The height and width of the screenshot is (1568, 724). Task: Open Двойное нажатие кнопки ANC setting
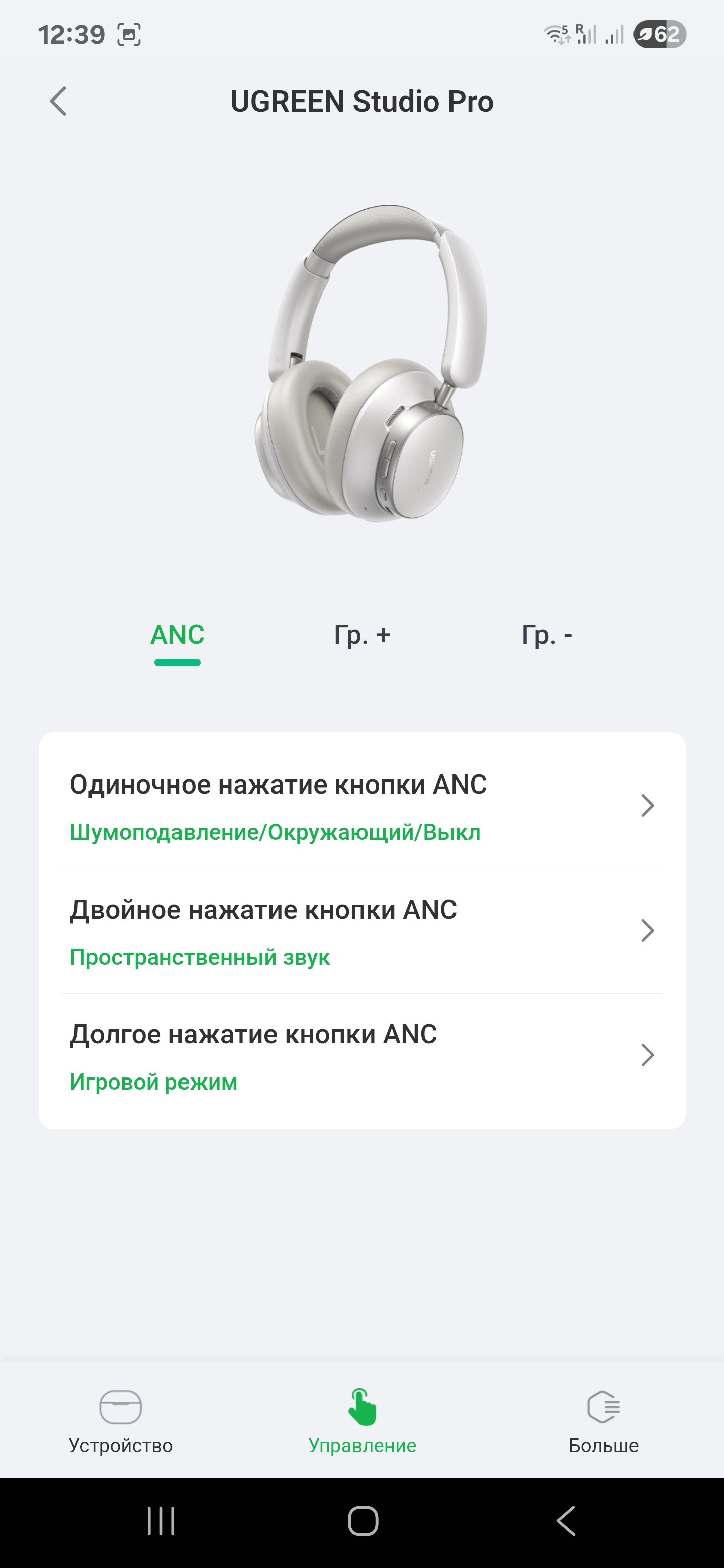click(361, 931)
